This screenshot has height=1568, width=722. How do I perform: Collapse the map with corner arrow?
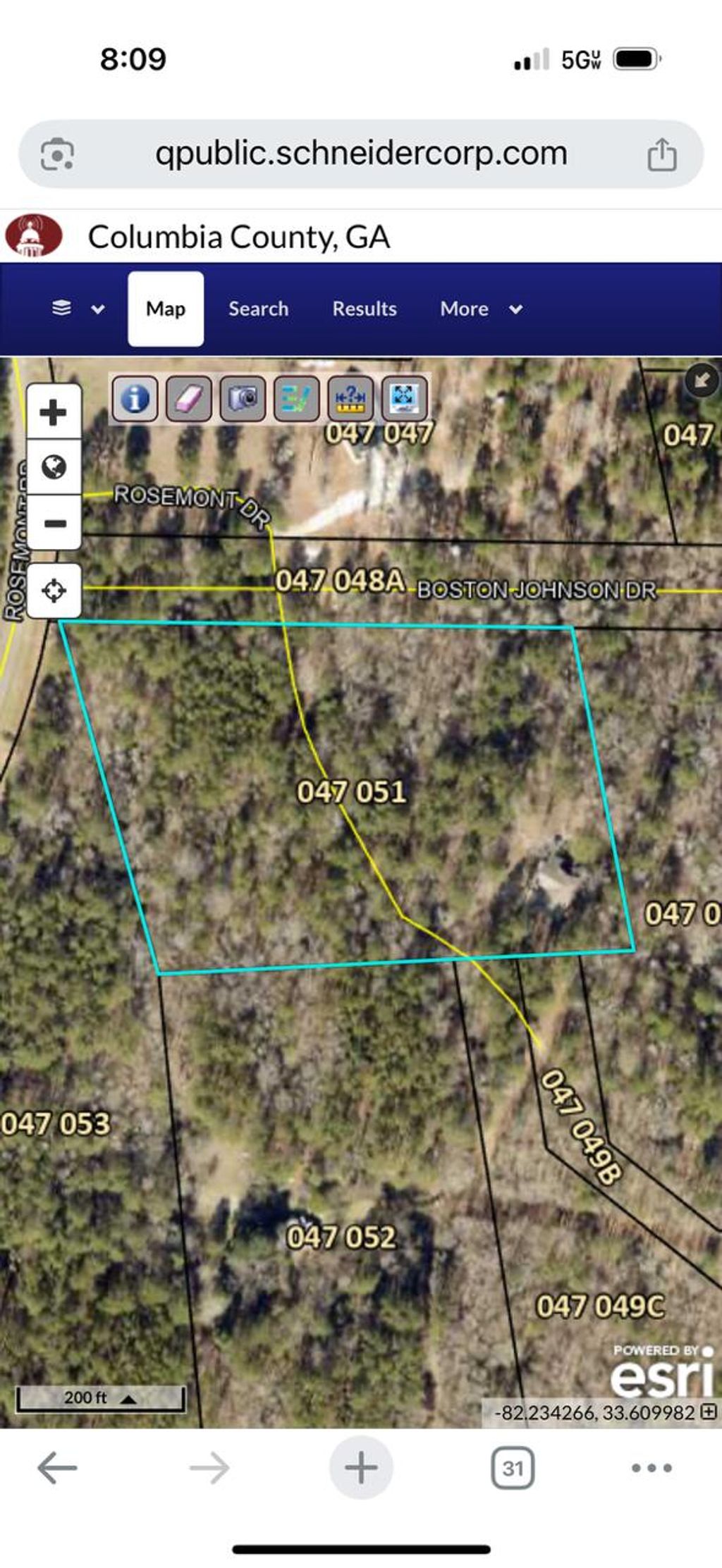click(x=701, y=381)
